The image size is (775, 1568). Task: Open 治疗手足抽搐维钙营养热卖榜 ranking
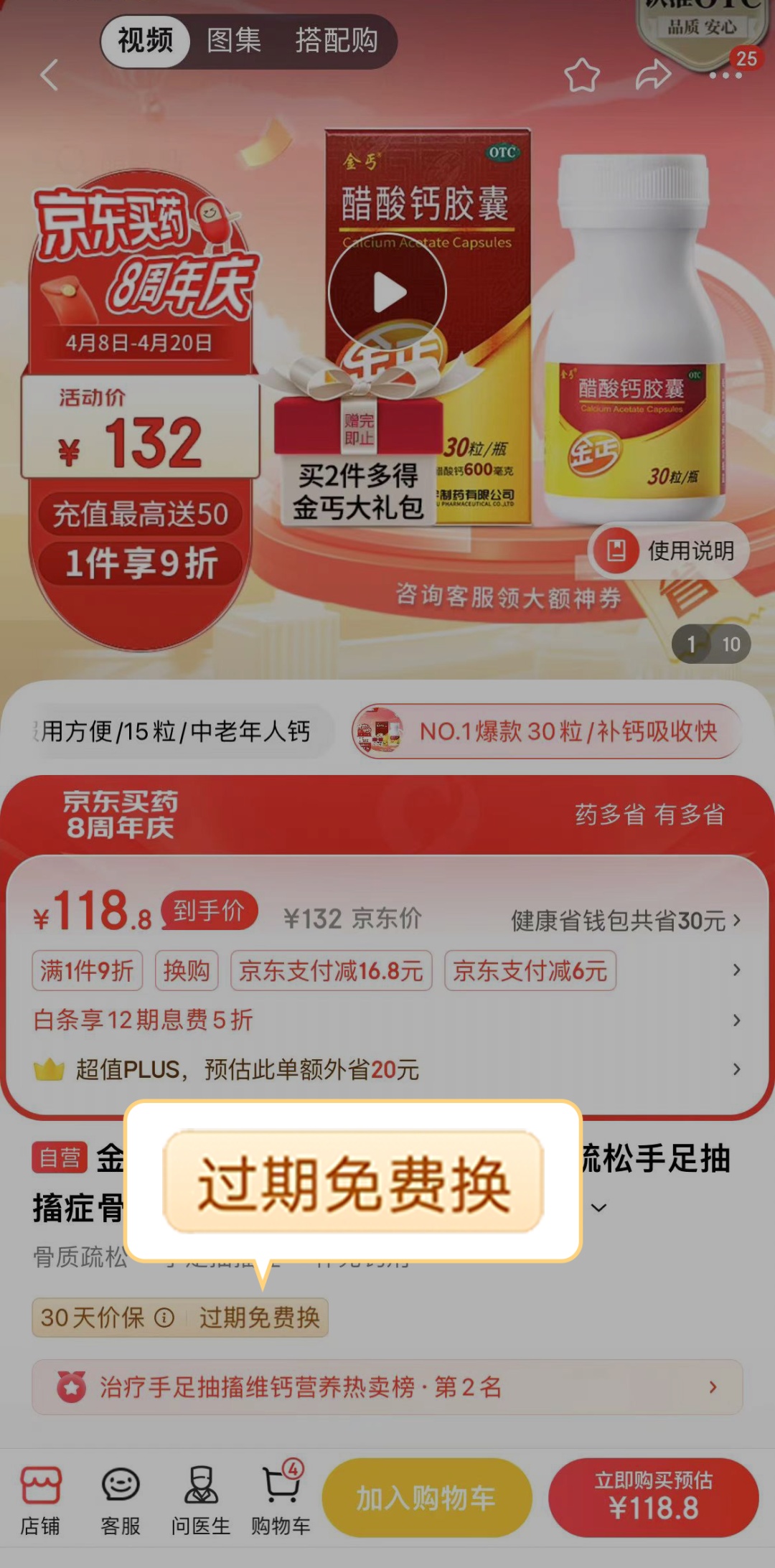[387, 1387]
